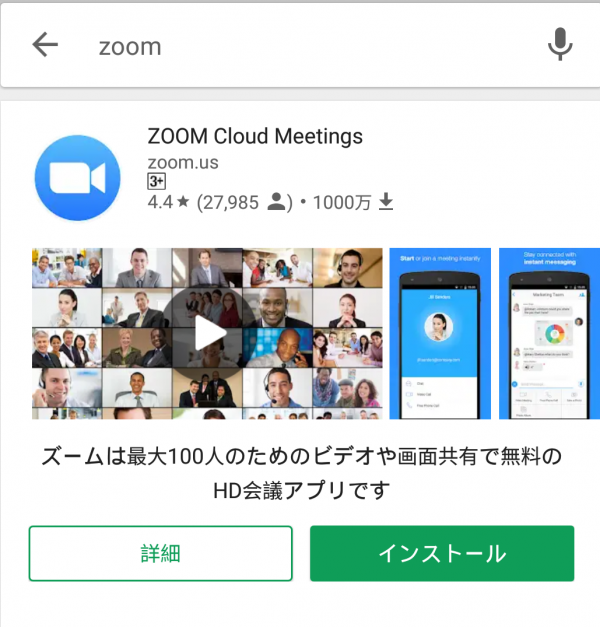Tap the search field containing zoom
600x627 pixels.
(x=300, y=46)
